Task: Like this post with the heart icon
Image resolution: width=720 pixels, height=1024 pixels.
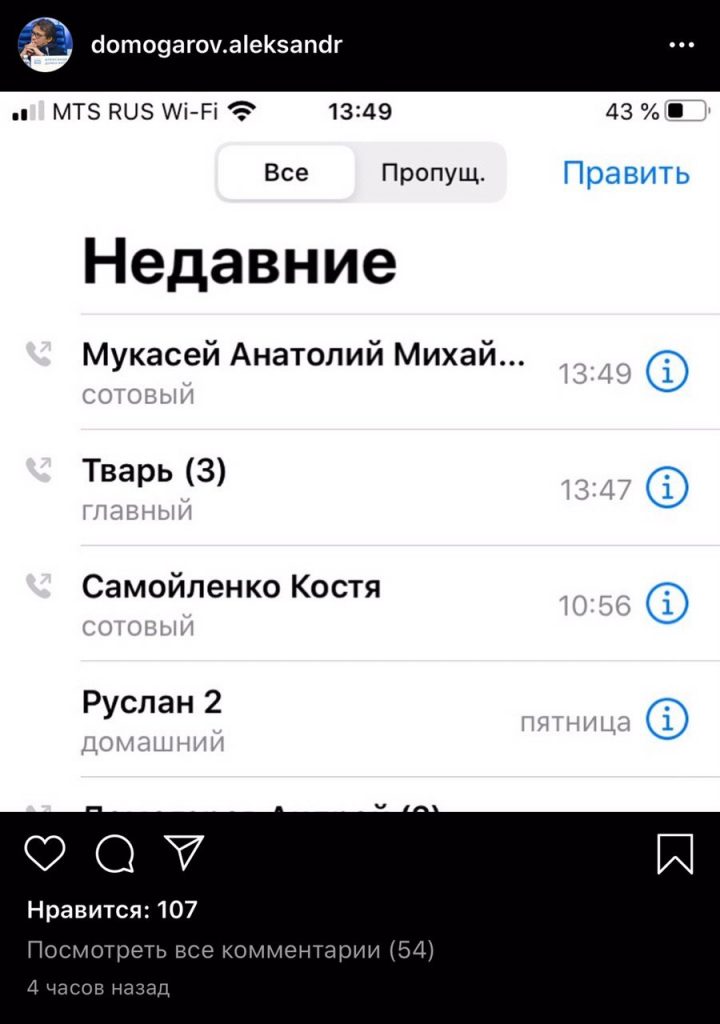Action: tap(45, 853)
